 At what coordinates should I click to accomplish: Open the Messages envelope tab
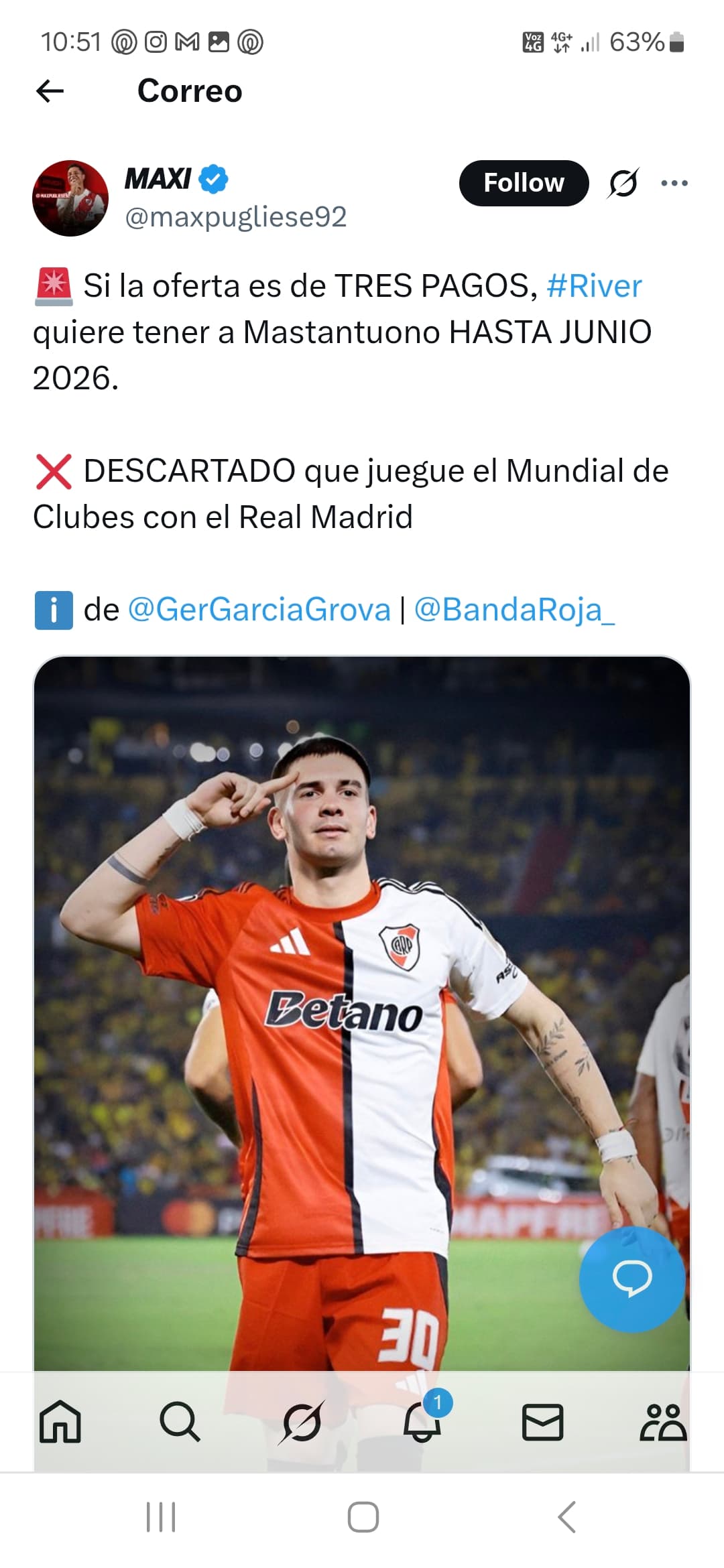tap(542, 1422)
